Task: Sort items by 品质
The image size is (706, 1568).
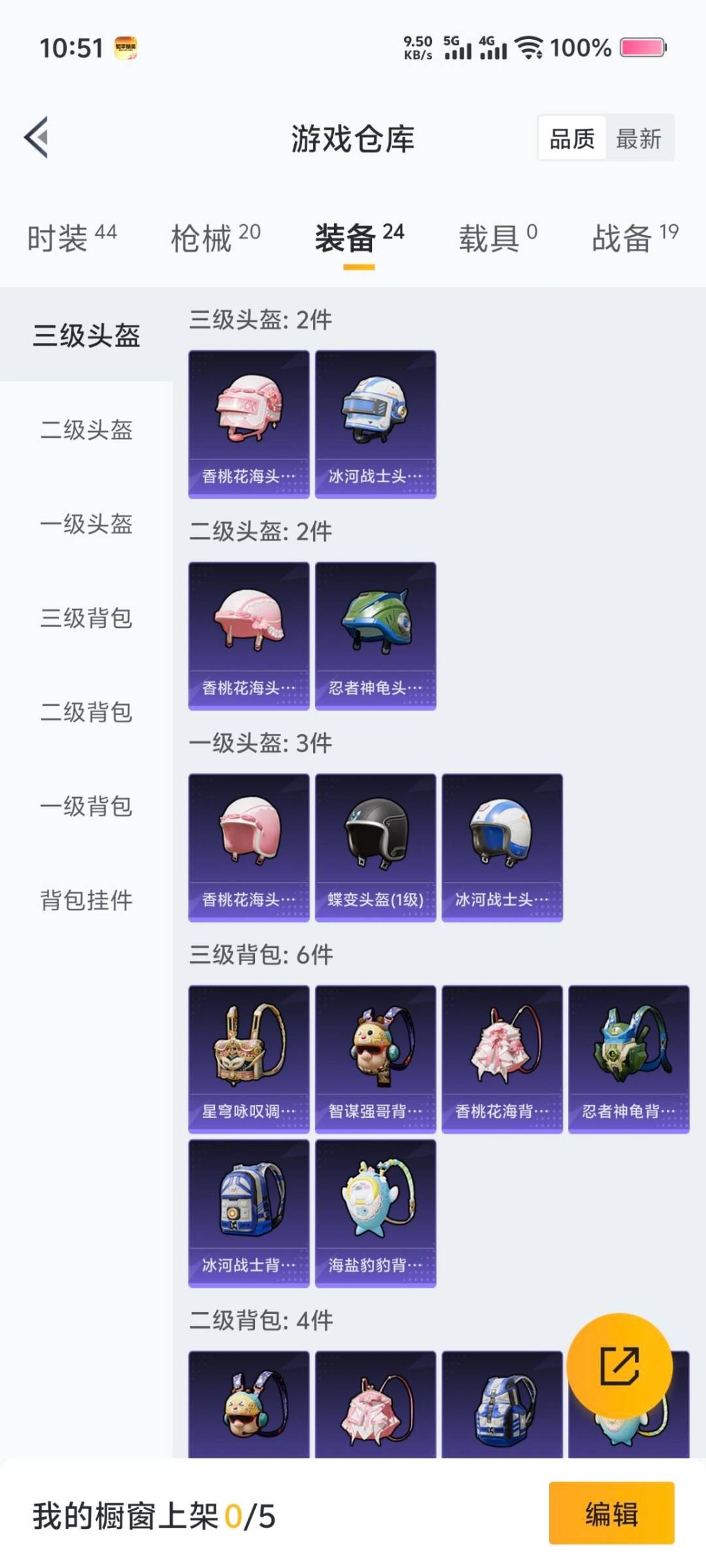Action: click(x=572, y=139)
